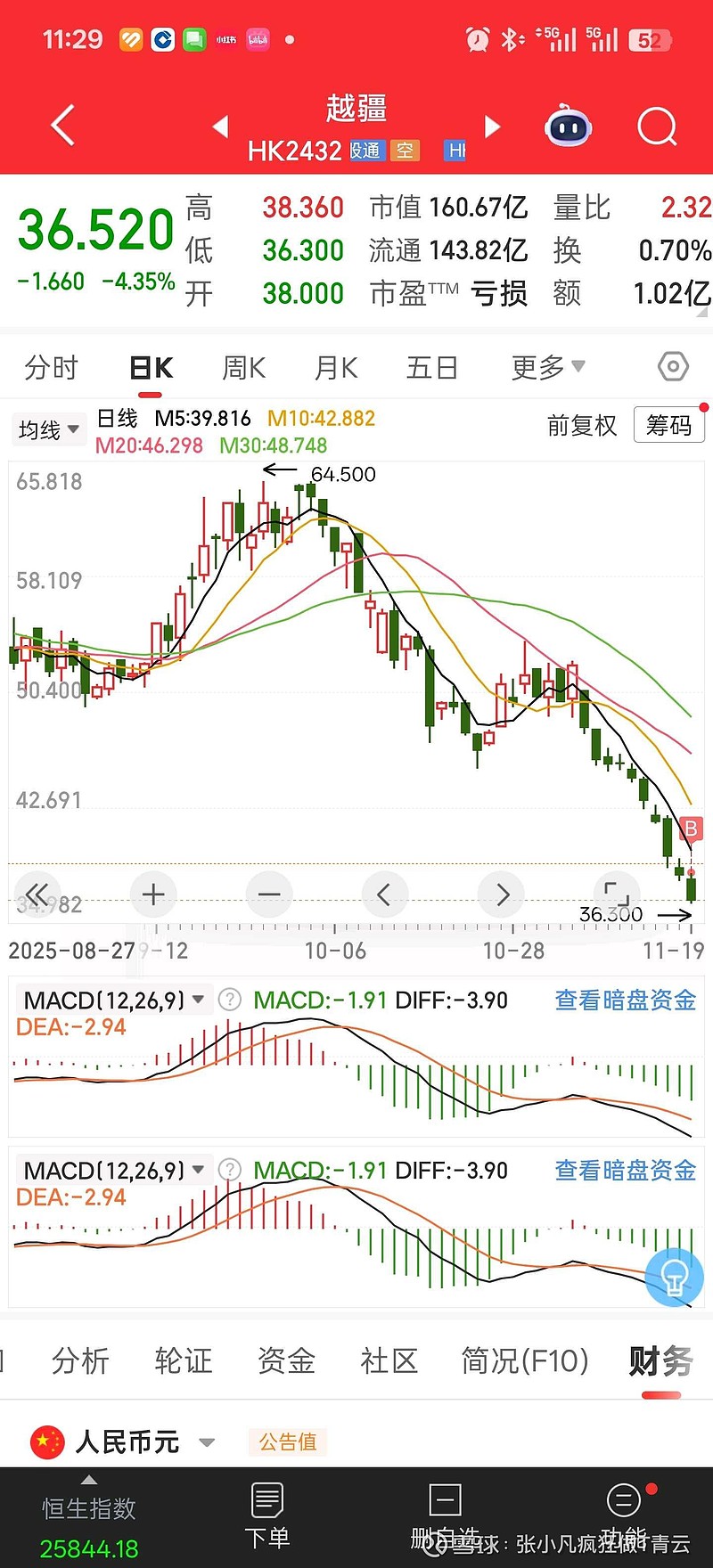Image resolution: width=713 pixels, height=1568 pixels.
Task: Open the stock search with the magnifier icon
Action: [657, 127]
